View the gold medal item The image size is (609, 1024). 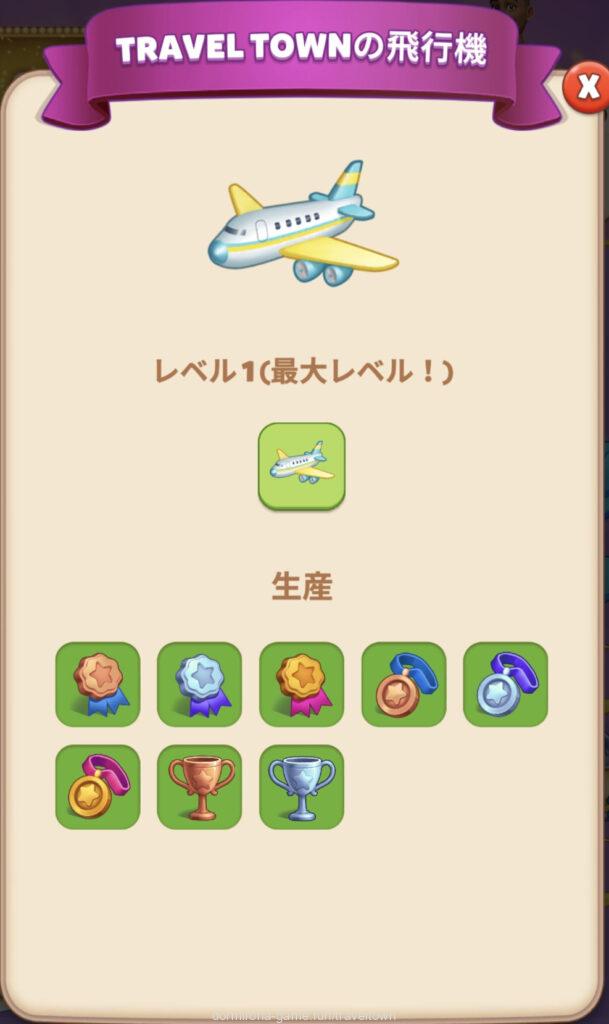(98, 787)
